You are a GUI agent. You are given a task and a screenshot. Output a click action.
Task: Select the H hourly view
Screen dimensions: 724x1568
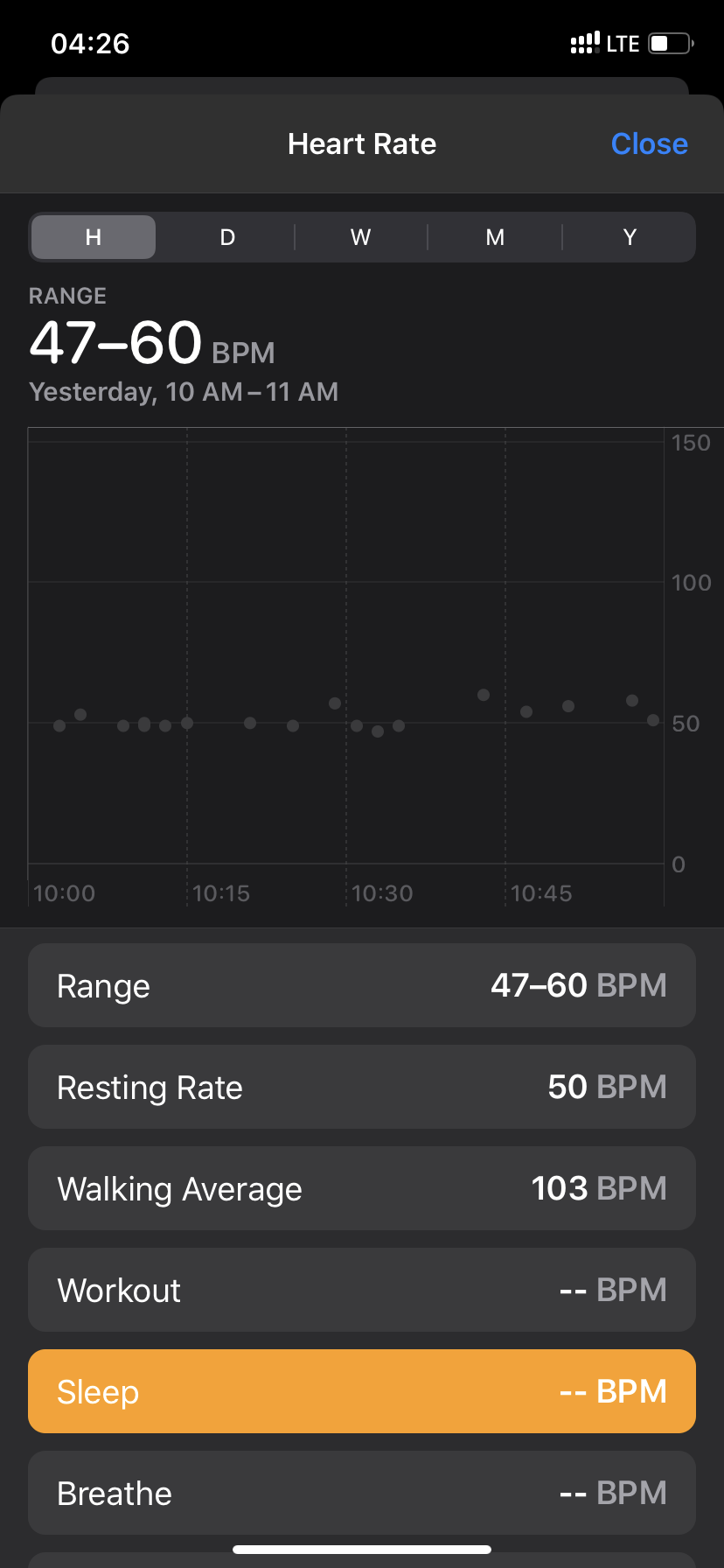pos(94,237)
